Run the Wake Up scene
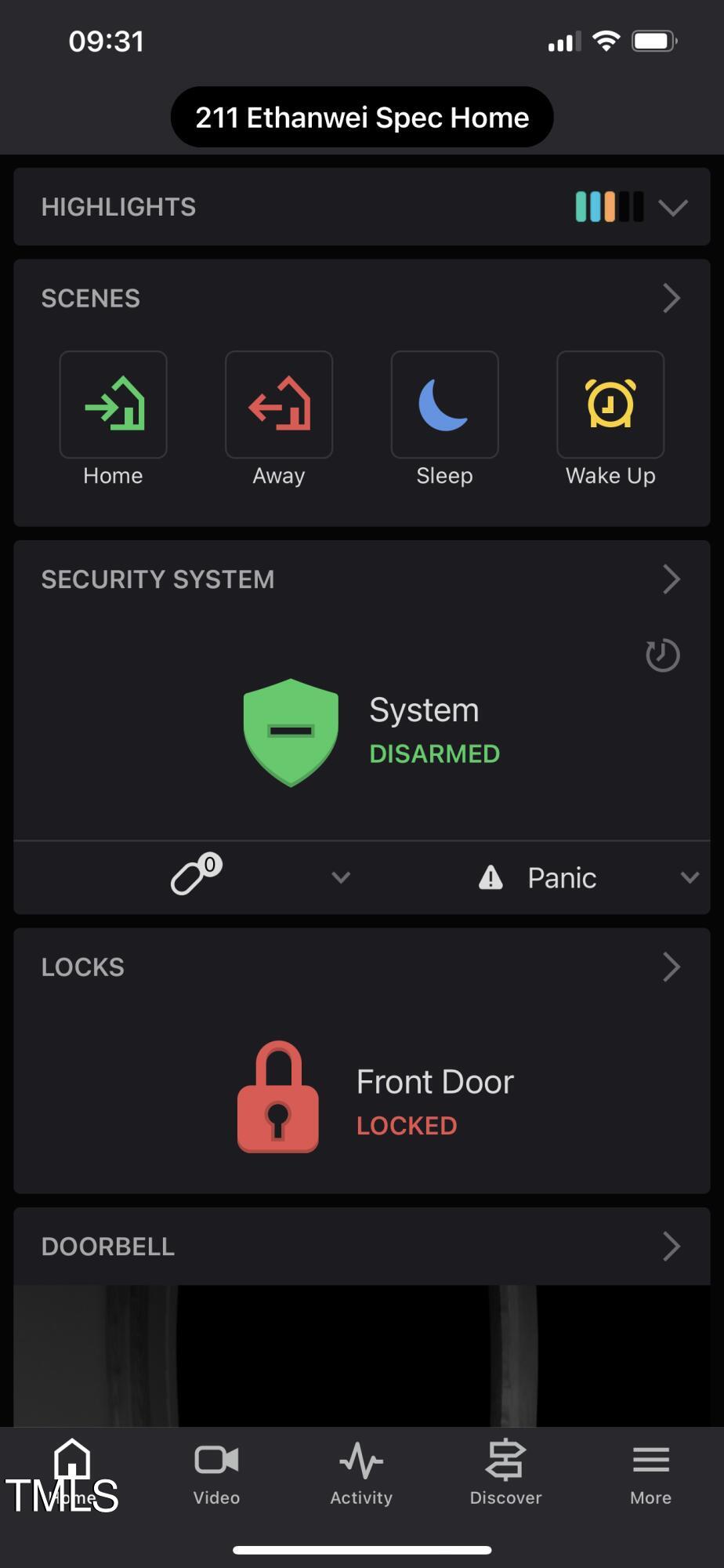724x1568 pixels. 610,405
